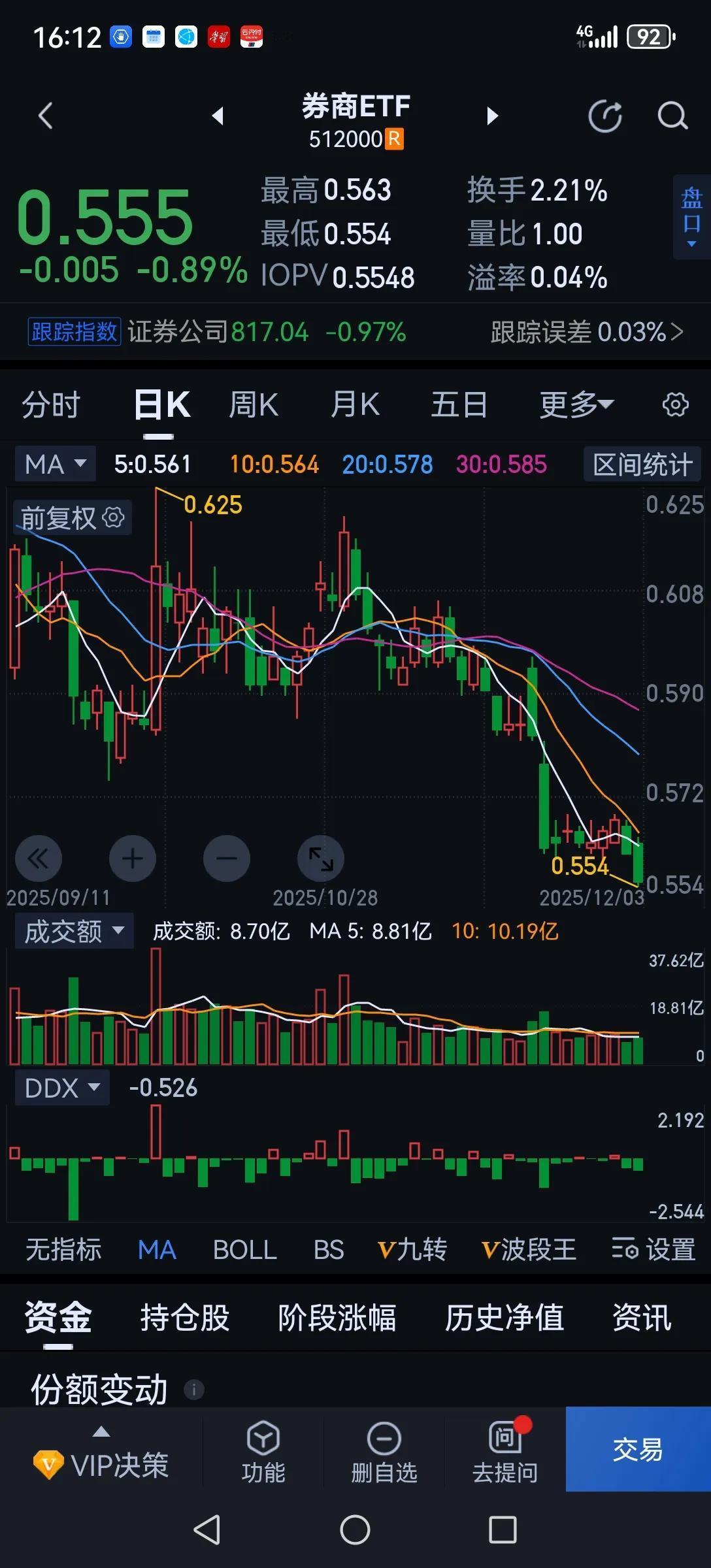Jump back using the chart rewind control
This screenshot has width=711, height=1568.
tap(39, 858)
